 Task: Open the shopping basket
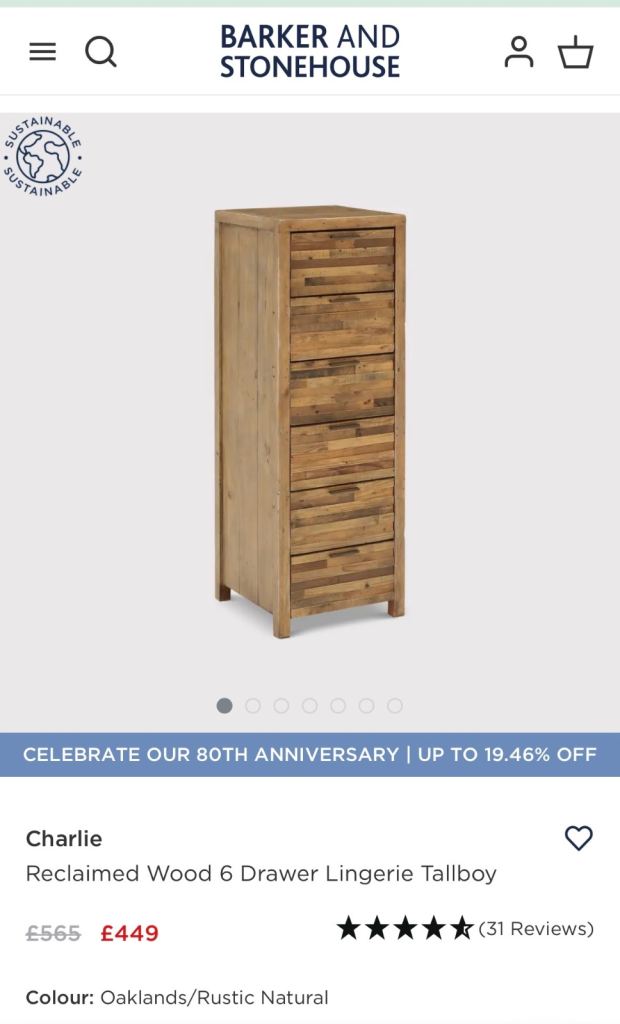click(x=575, y=52)
